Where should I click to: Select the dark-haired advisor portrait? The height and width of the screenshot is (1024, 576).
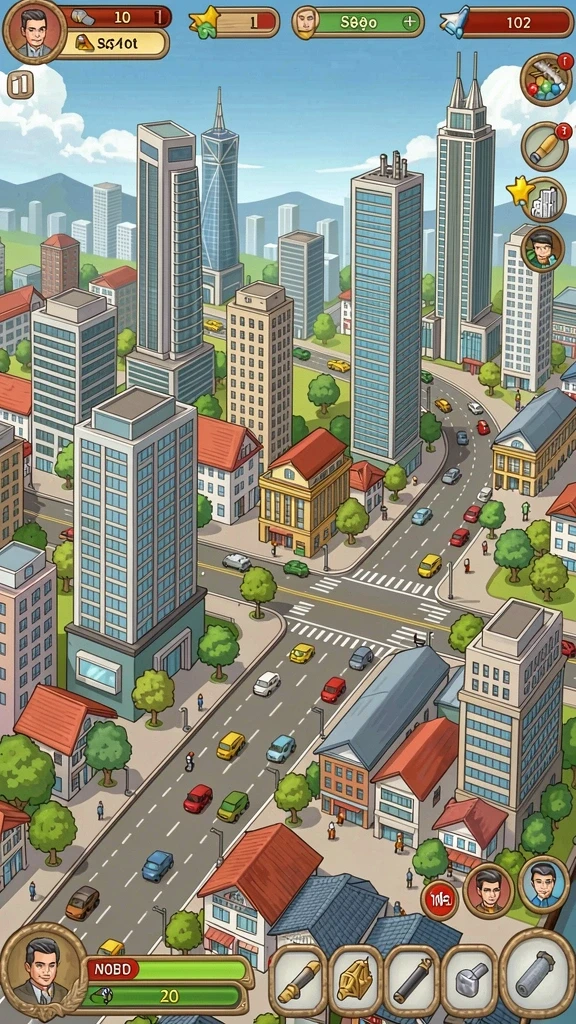pos(488,890)
